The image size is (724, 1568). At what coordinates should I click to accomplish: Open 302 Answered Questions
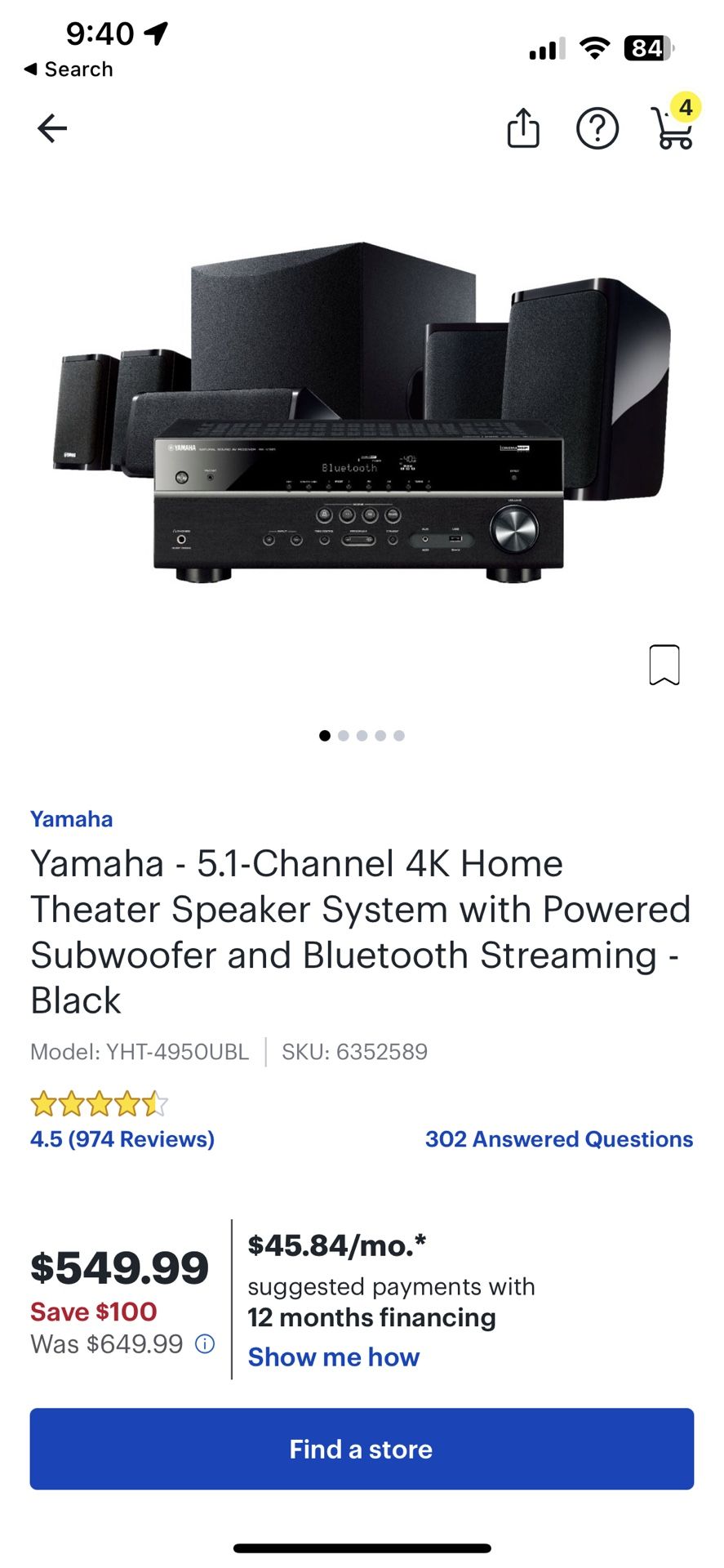[x=558, y=1138]
